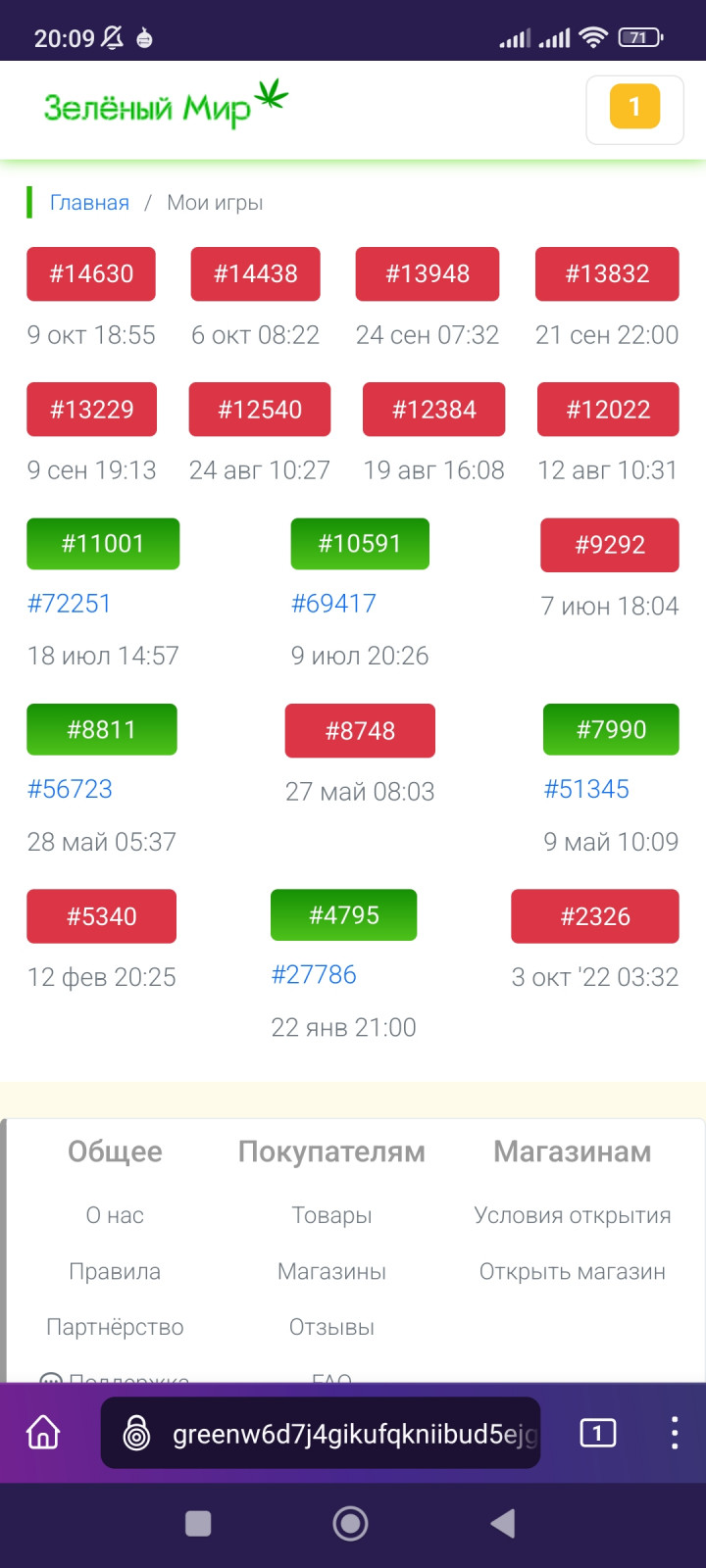Open green game #11001
This screenshot has height=1568, width=706.
(103, 544)
